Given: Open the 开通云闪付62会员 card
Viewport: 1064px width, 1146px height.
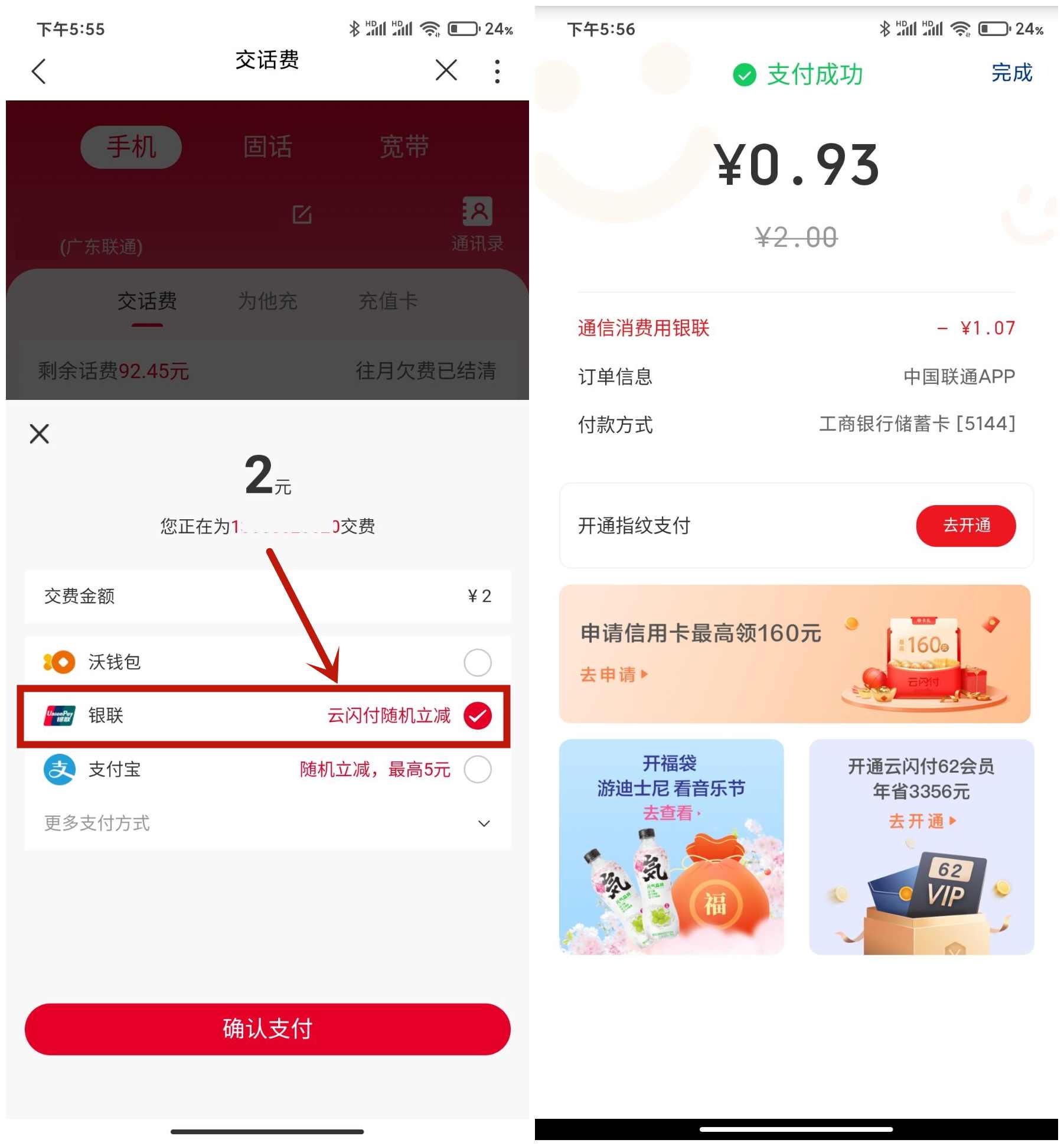Looking at the screenshot, I should tap(921, 846).
